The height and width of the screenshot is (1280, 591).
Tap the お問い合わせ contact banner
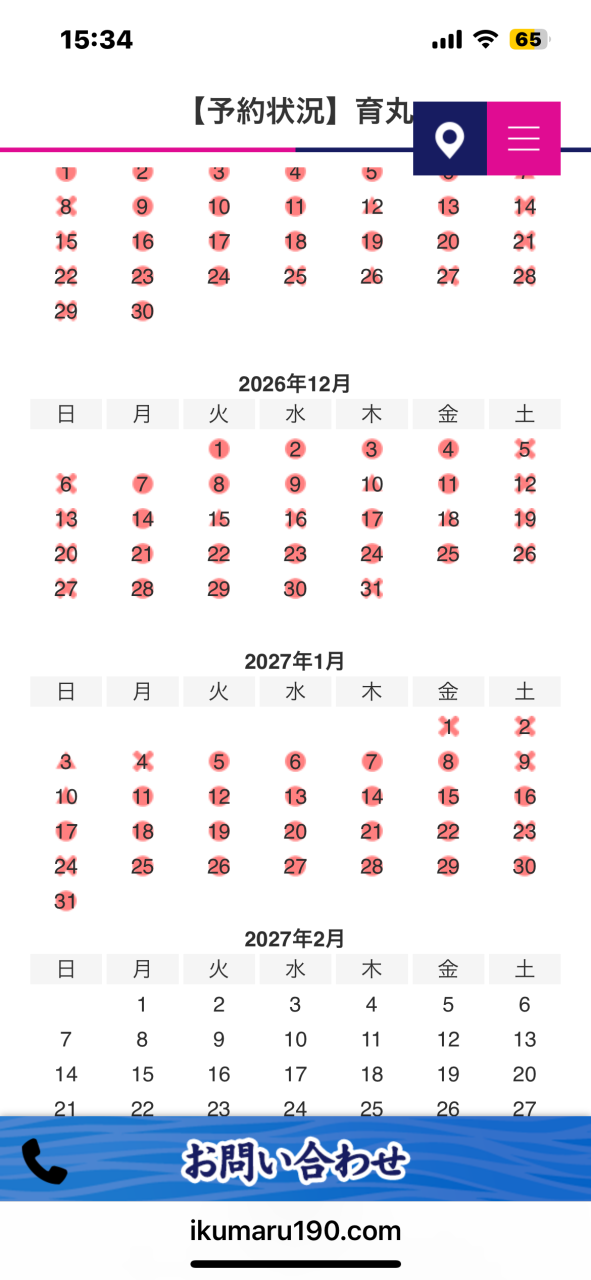click(x=295, y=1160)
